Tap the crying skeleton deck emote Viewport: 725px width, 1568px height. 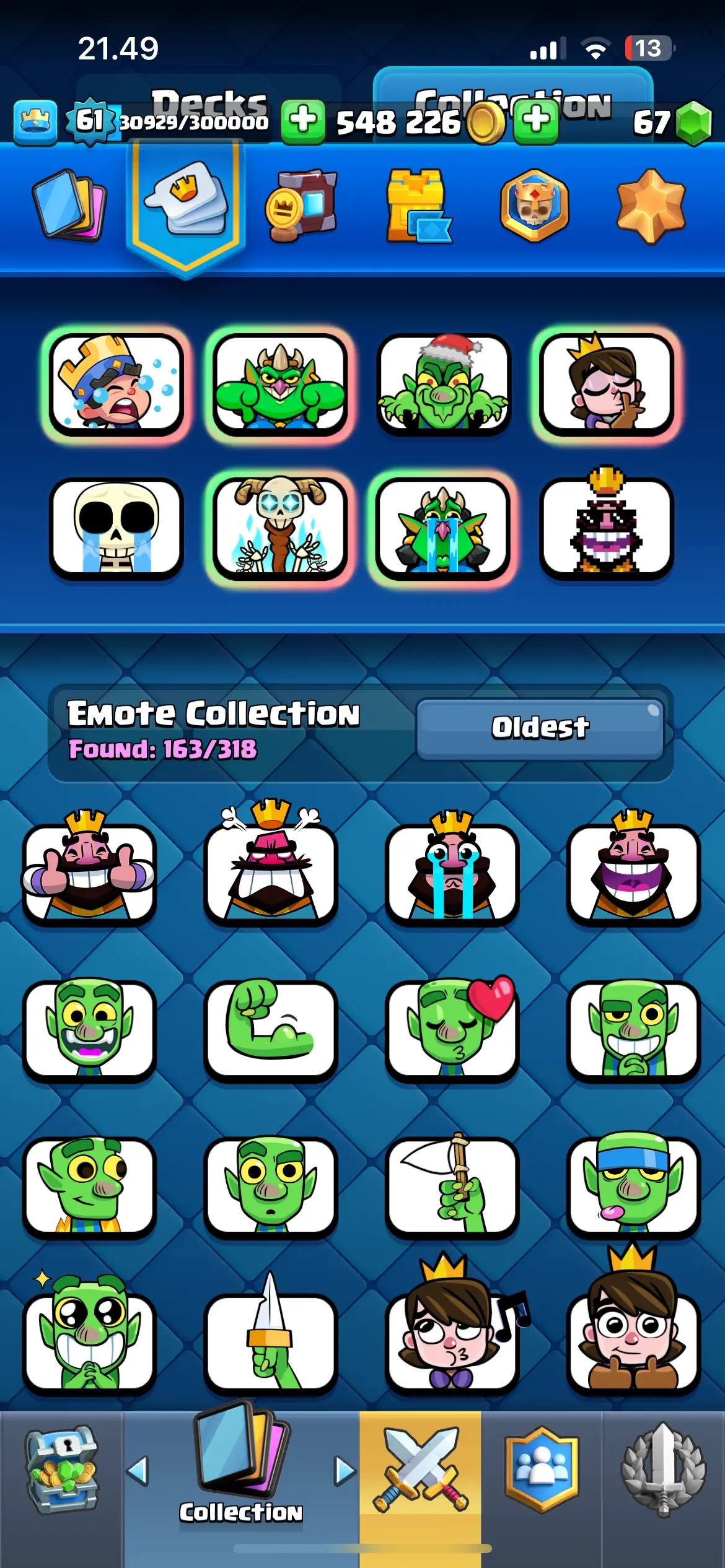pos(116,528)
